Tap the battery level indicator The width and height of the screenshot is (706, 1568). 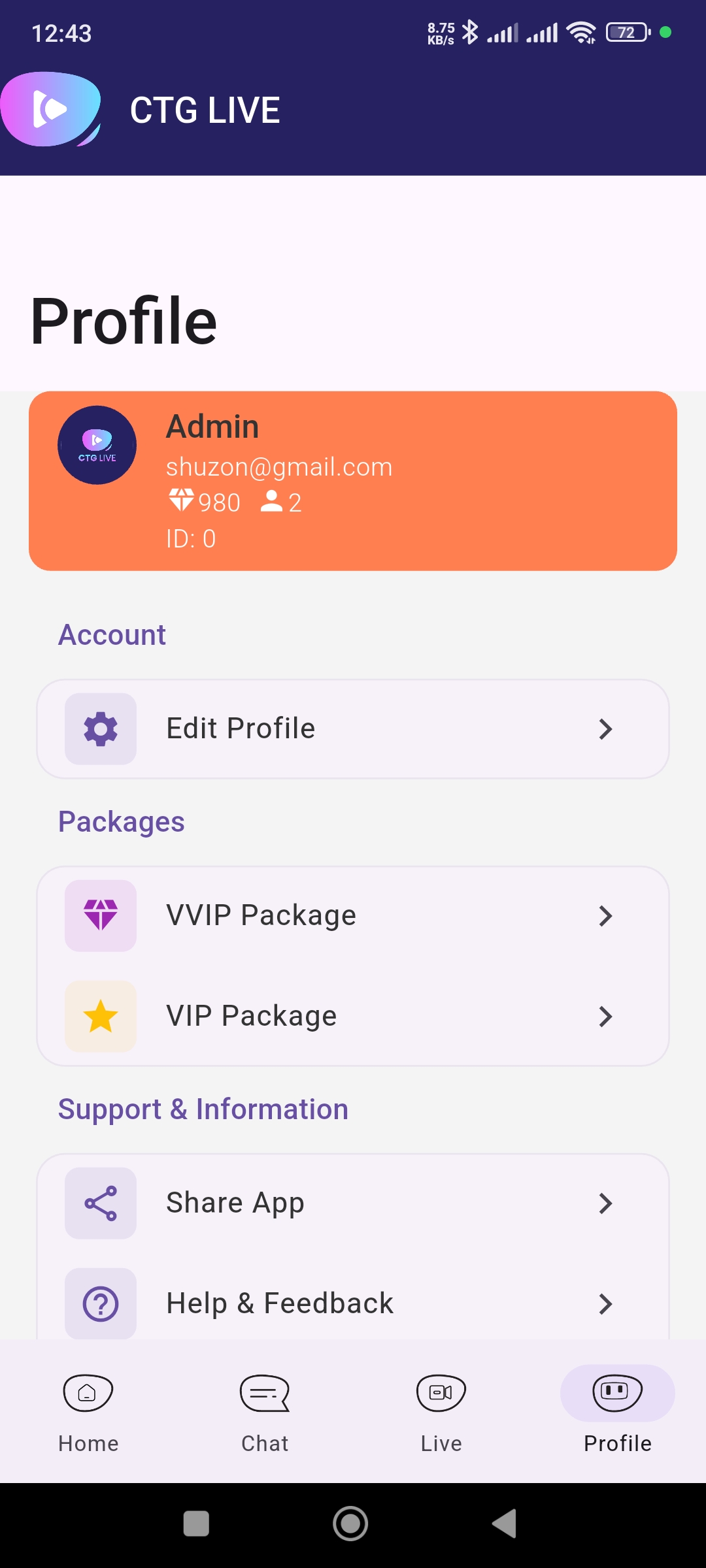pyautogui.click(x=626, y=33)
